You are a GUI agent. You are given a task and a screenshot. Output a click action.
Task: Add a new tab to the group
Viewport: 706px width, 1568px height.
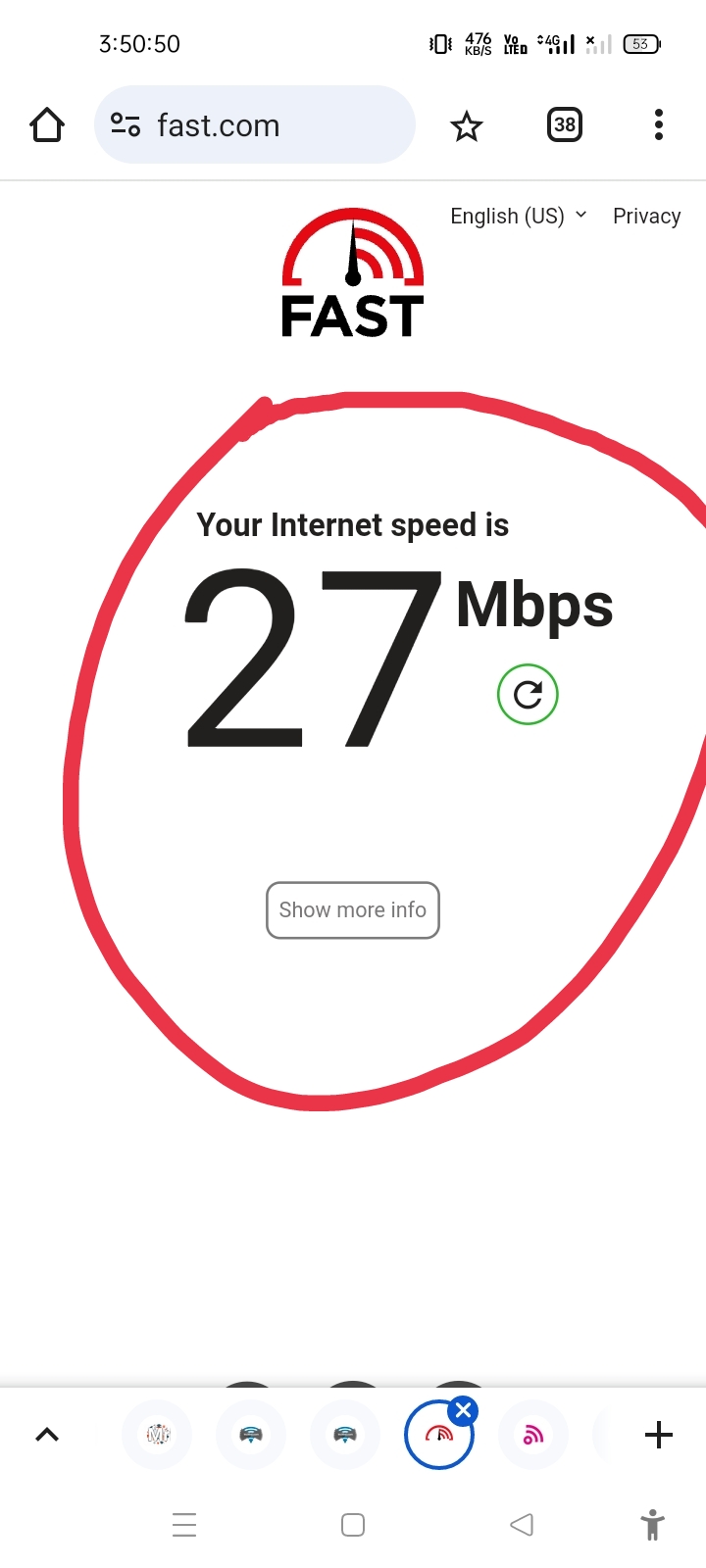(659, 1435)
